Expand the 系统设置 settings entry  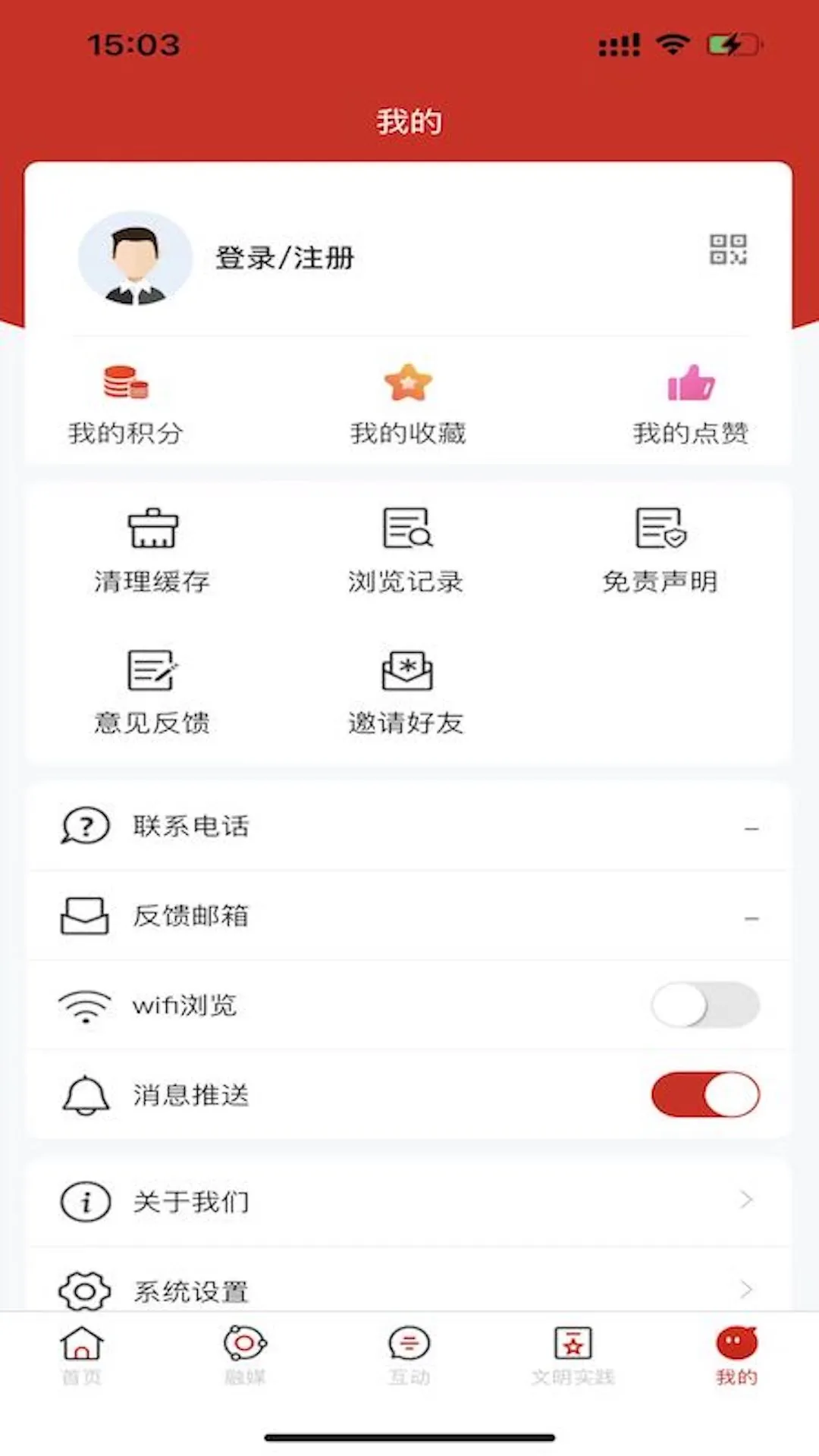click(409, 1289)
